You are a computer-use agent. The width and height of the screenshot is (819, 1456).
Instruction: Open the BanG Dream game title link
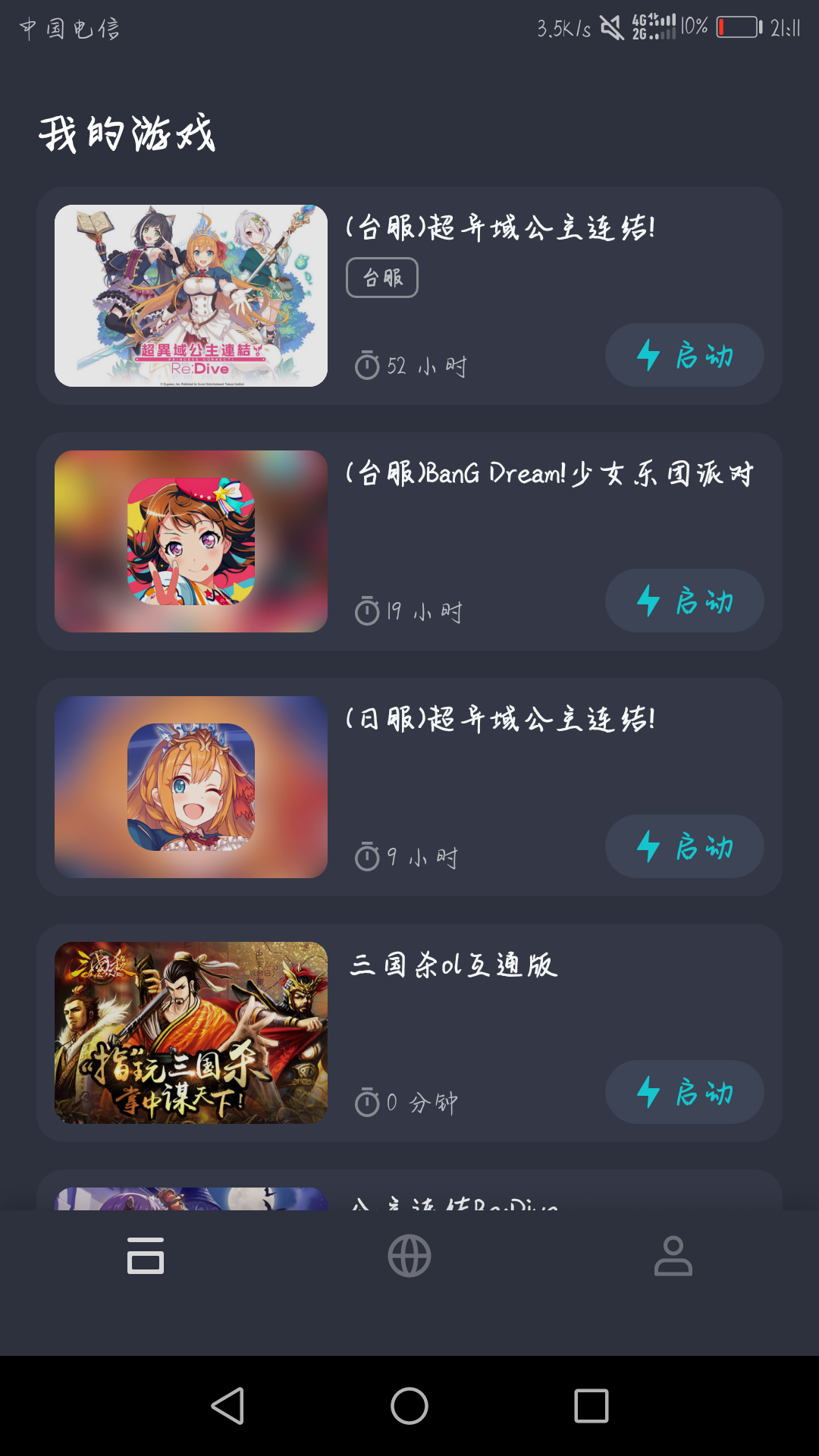[x=554, y=476]
